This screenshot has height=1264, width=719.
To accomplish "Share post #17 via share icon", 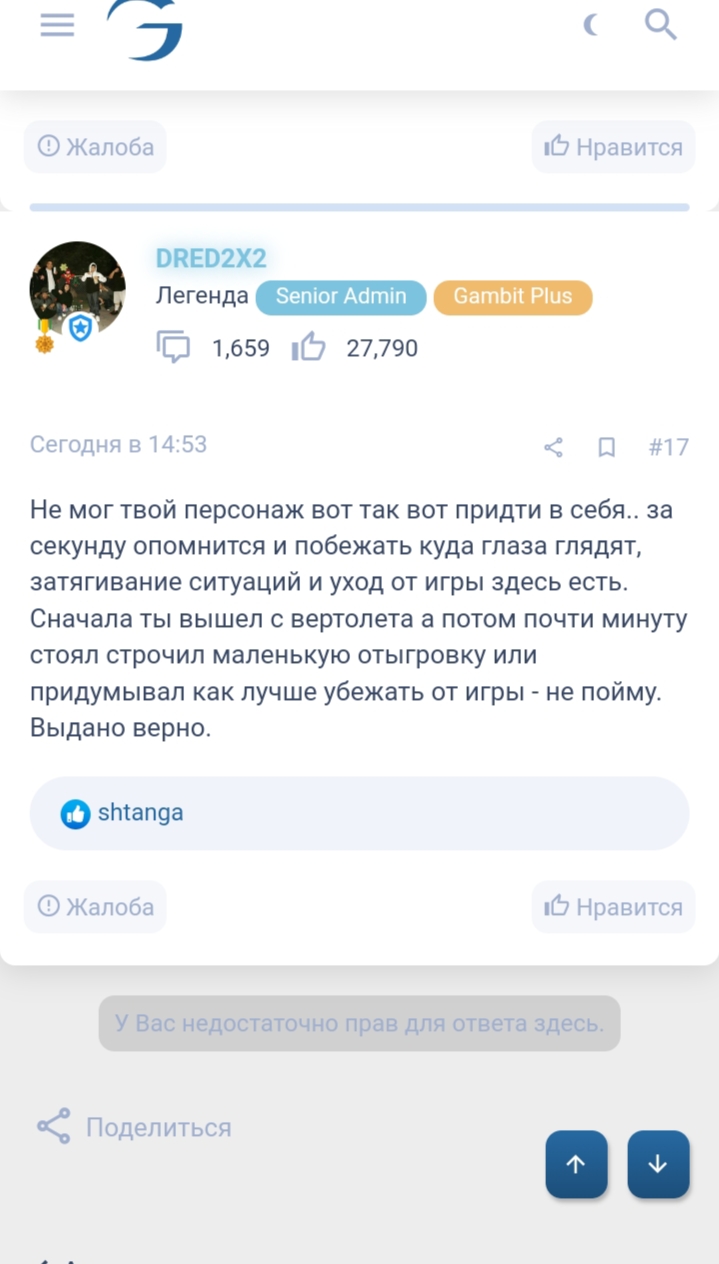I will tap(553, 447).
